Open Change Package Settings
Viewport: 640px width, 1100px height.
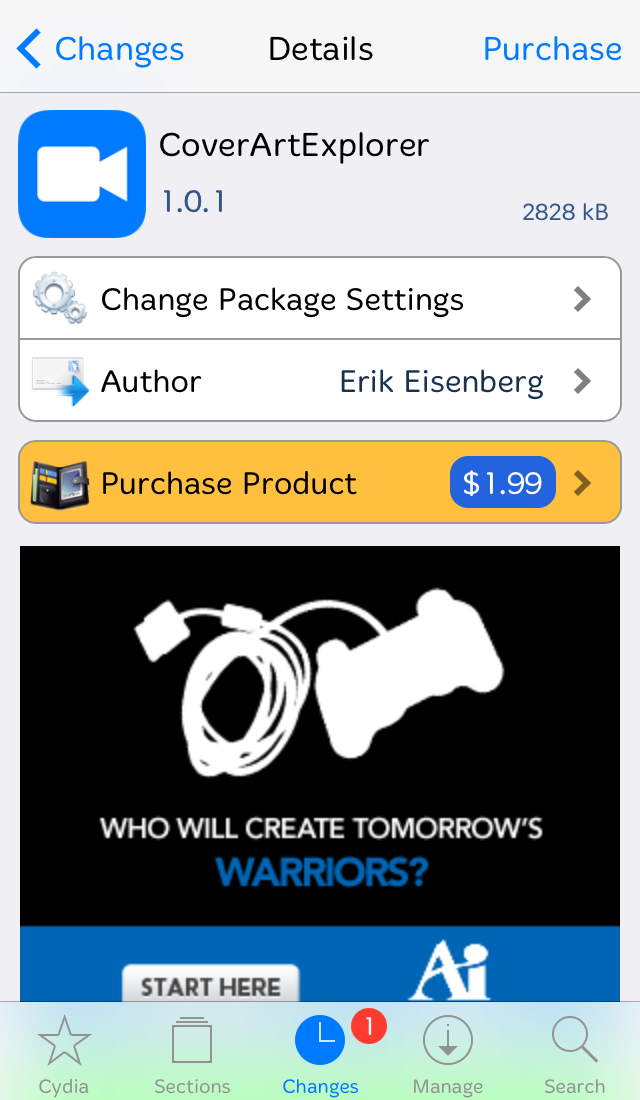pyautogui.click(x=320, y=299)
